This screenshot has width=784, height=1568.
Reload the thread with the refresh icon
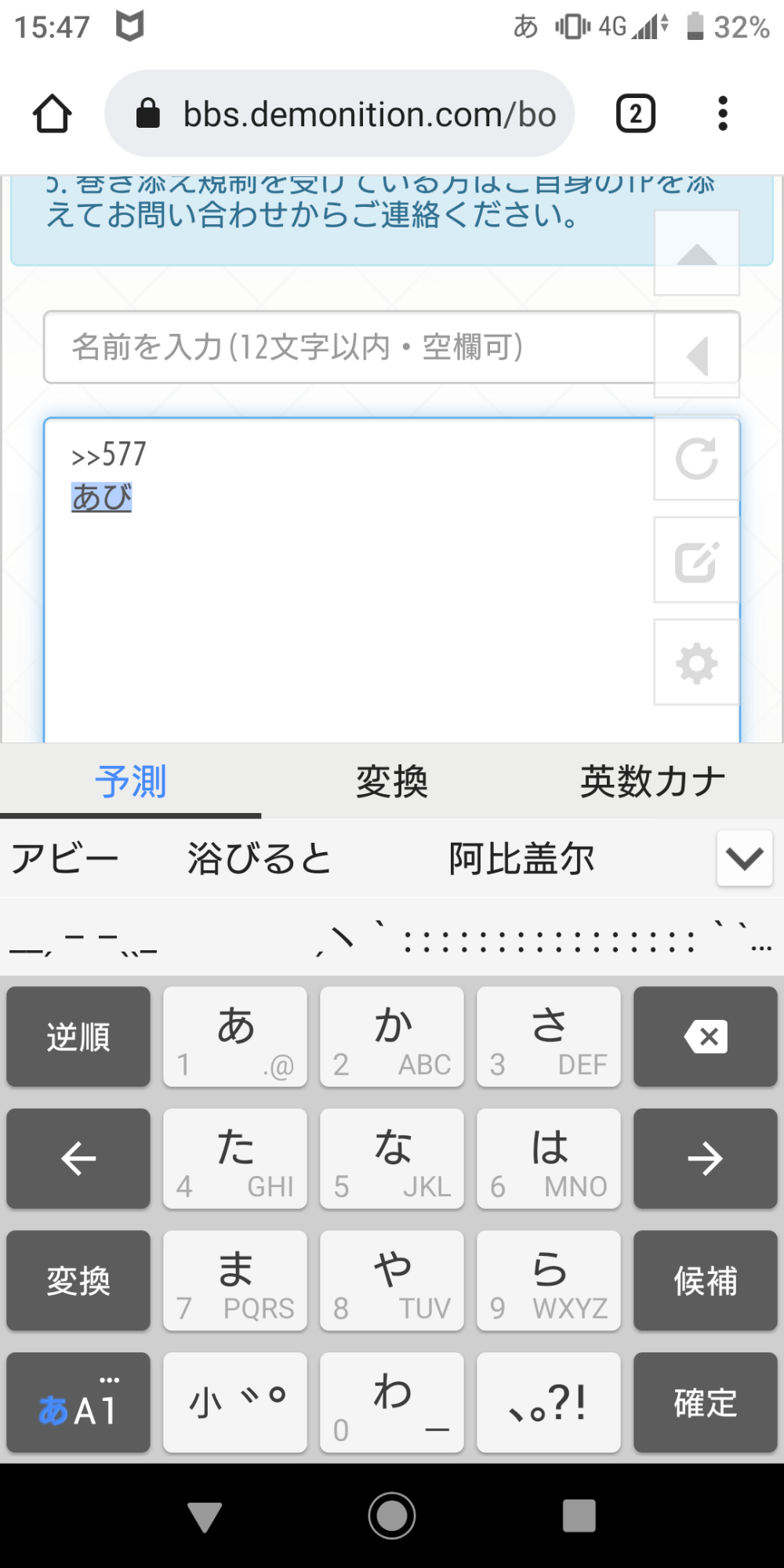tap(696, 459)
